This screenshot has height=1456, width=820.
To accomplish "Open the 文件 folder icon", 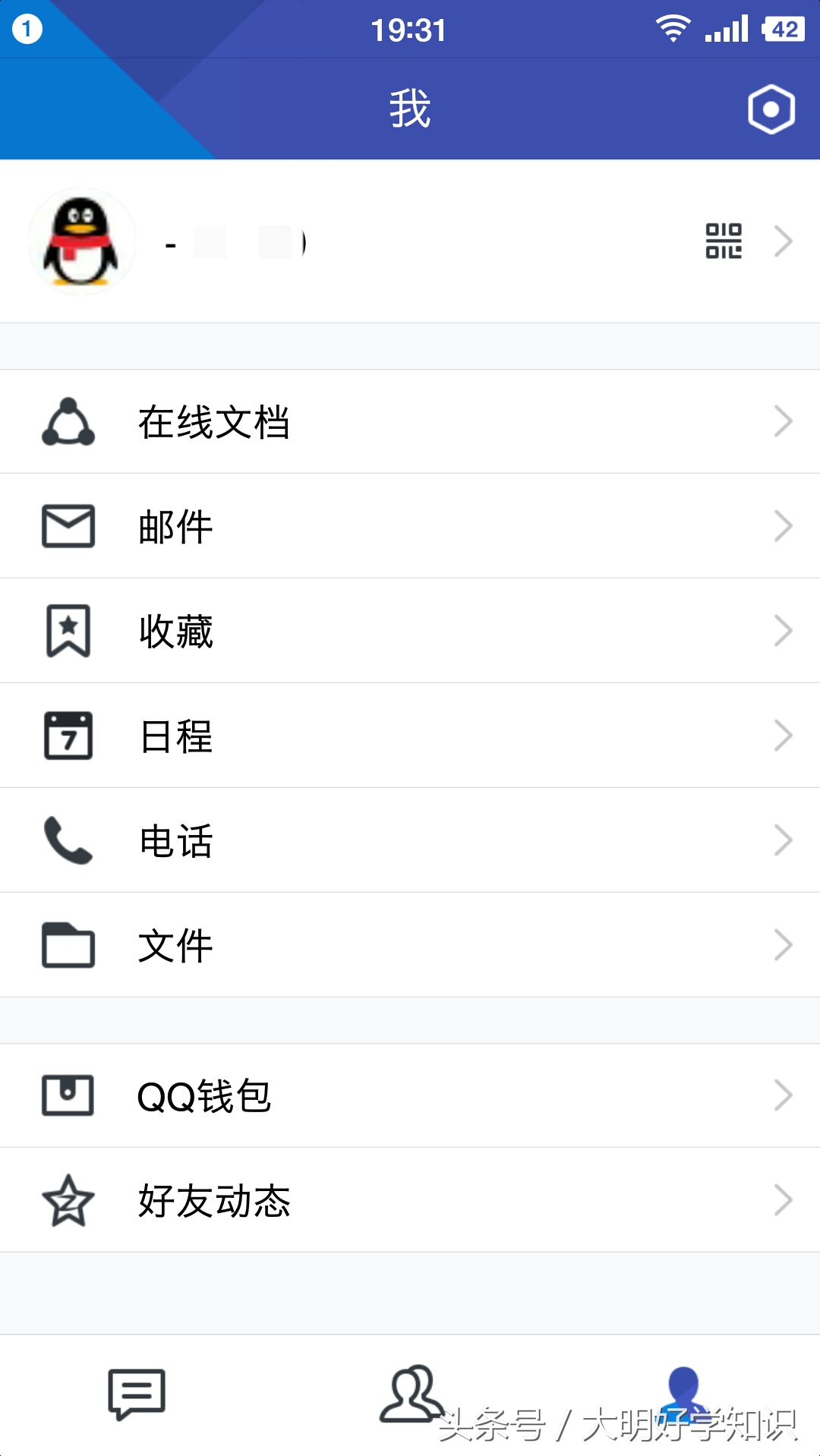I will [x=68, y=944].
